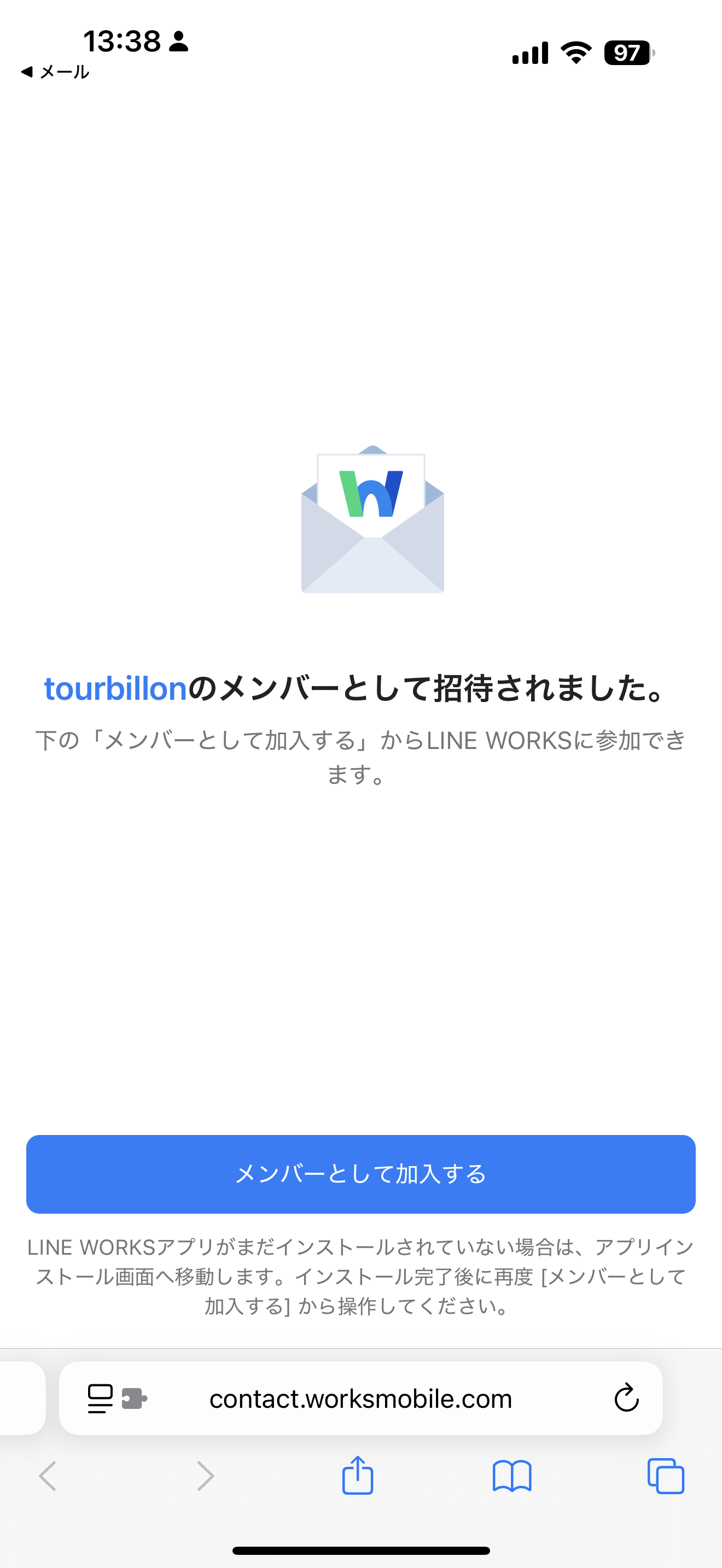Tap the contact.worksmobile.com address bar

tap(360, 1398)
